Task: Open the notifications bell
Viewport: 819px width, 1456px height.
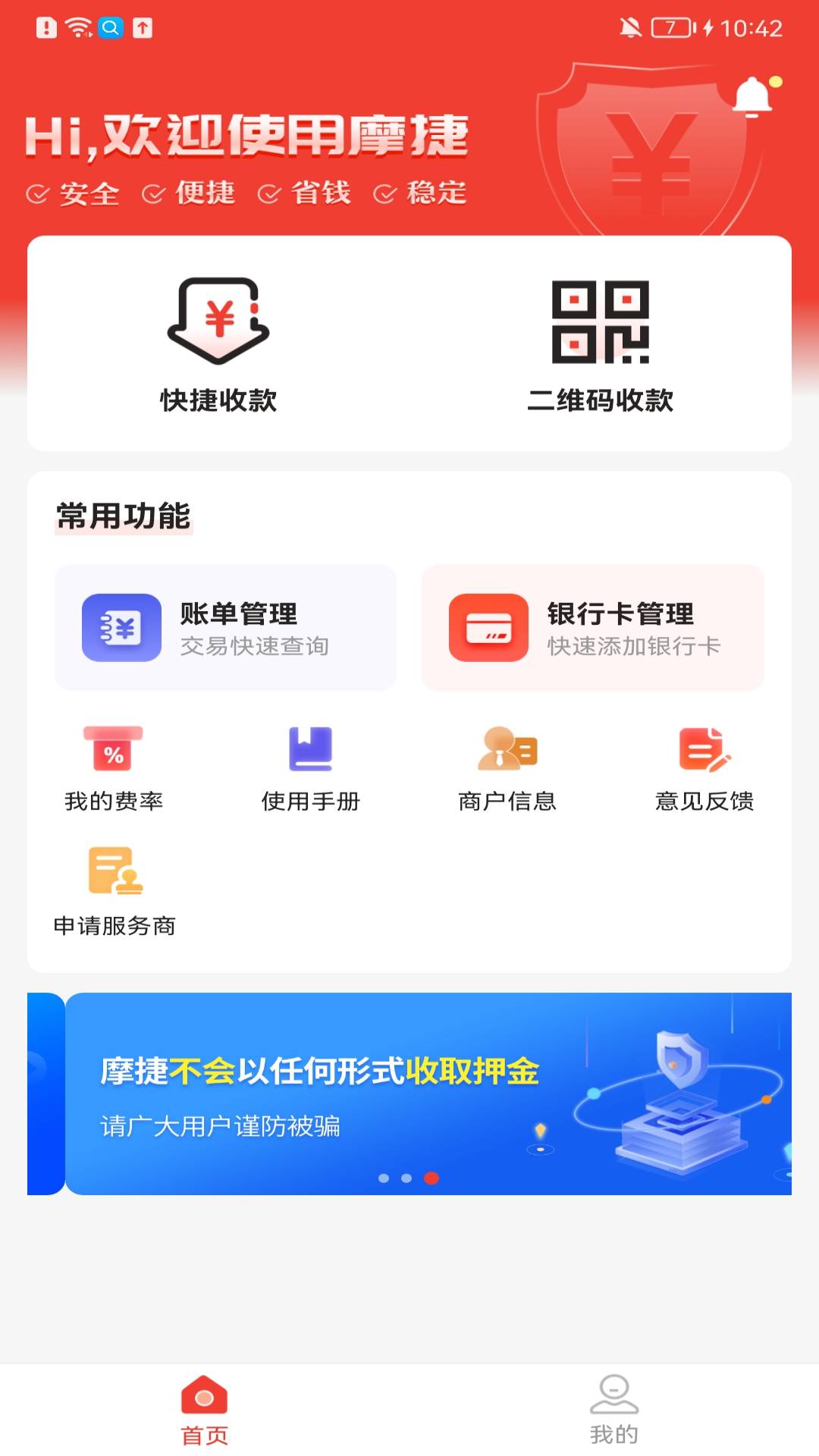Action: click(752, 97)
